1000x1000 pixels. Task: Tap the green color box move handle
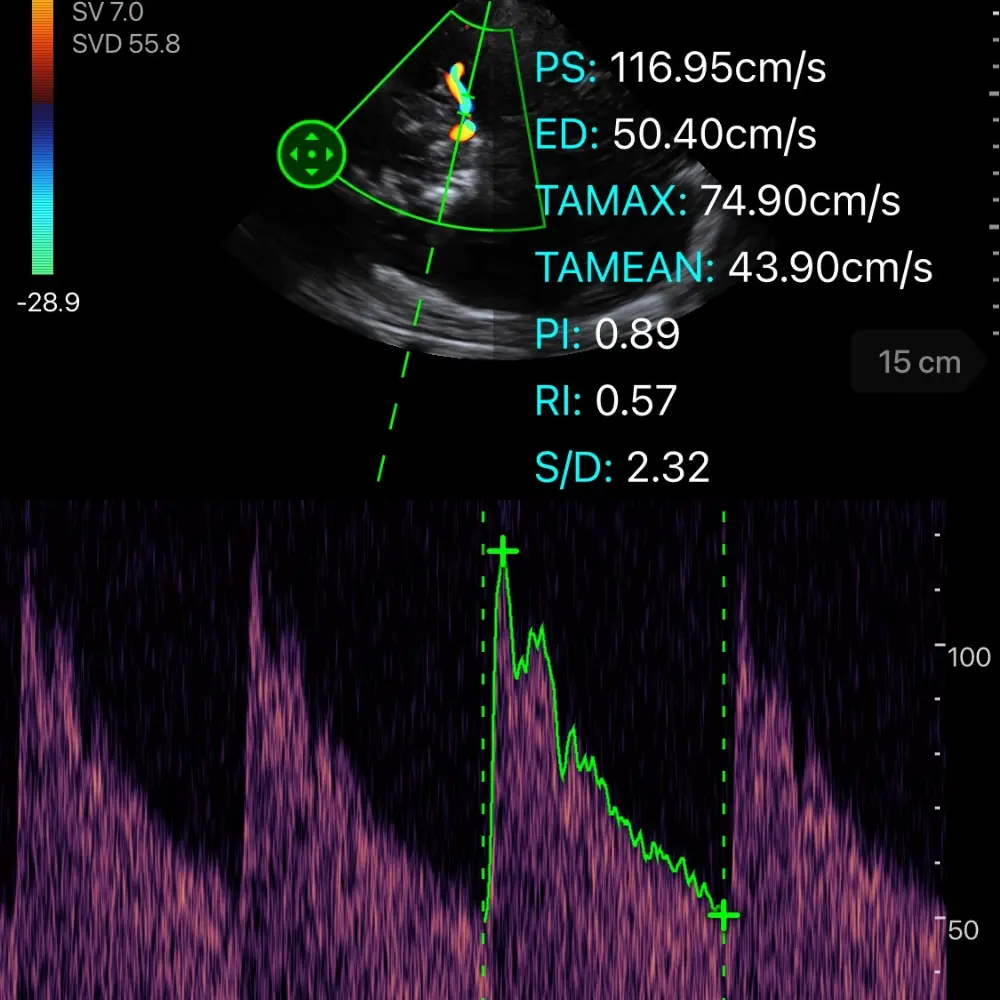(311, 154)
